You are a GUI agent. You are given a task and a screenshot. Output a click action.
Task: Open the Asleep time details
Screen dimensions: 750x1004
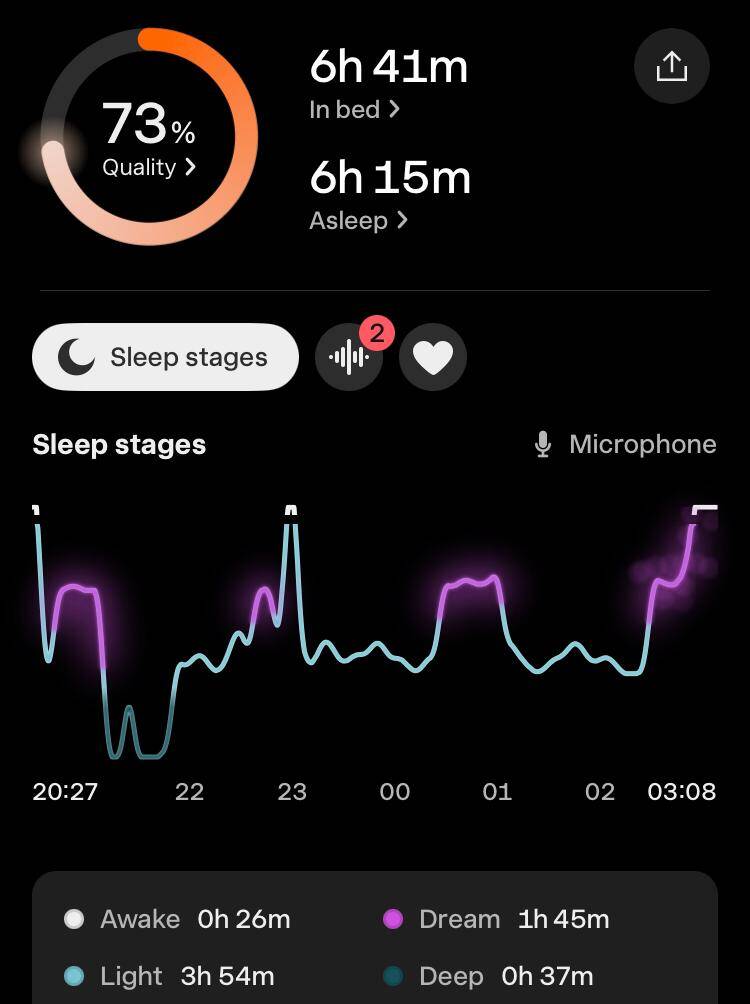(x=358, y=220)
